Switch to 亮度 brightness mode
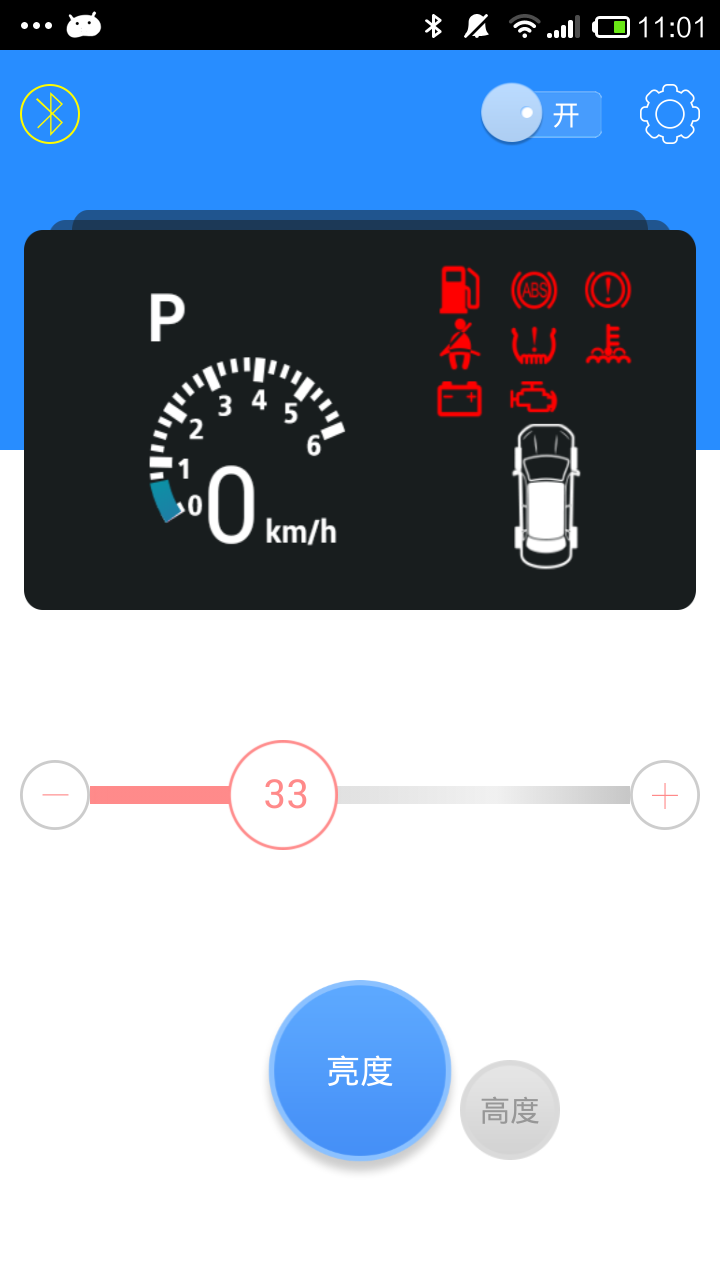720x1280 pixels. click(359, 1069)
